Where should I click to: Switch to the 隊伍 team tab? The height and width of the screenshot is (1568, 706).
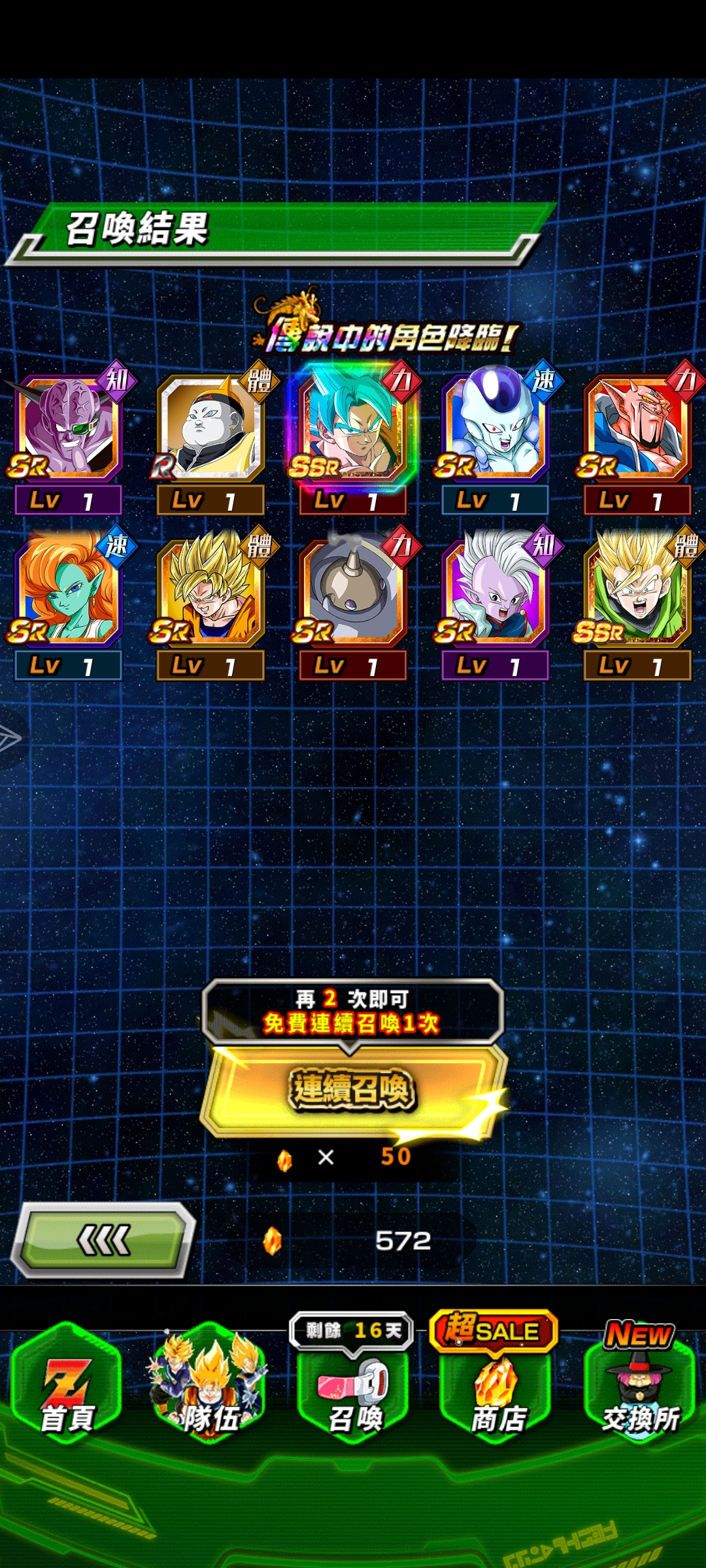point(209,1385)
